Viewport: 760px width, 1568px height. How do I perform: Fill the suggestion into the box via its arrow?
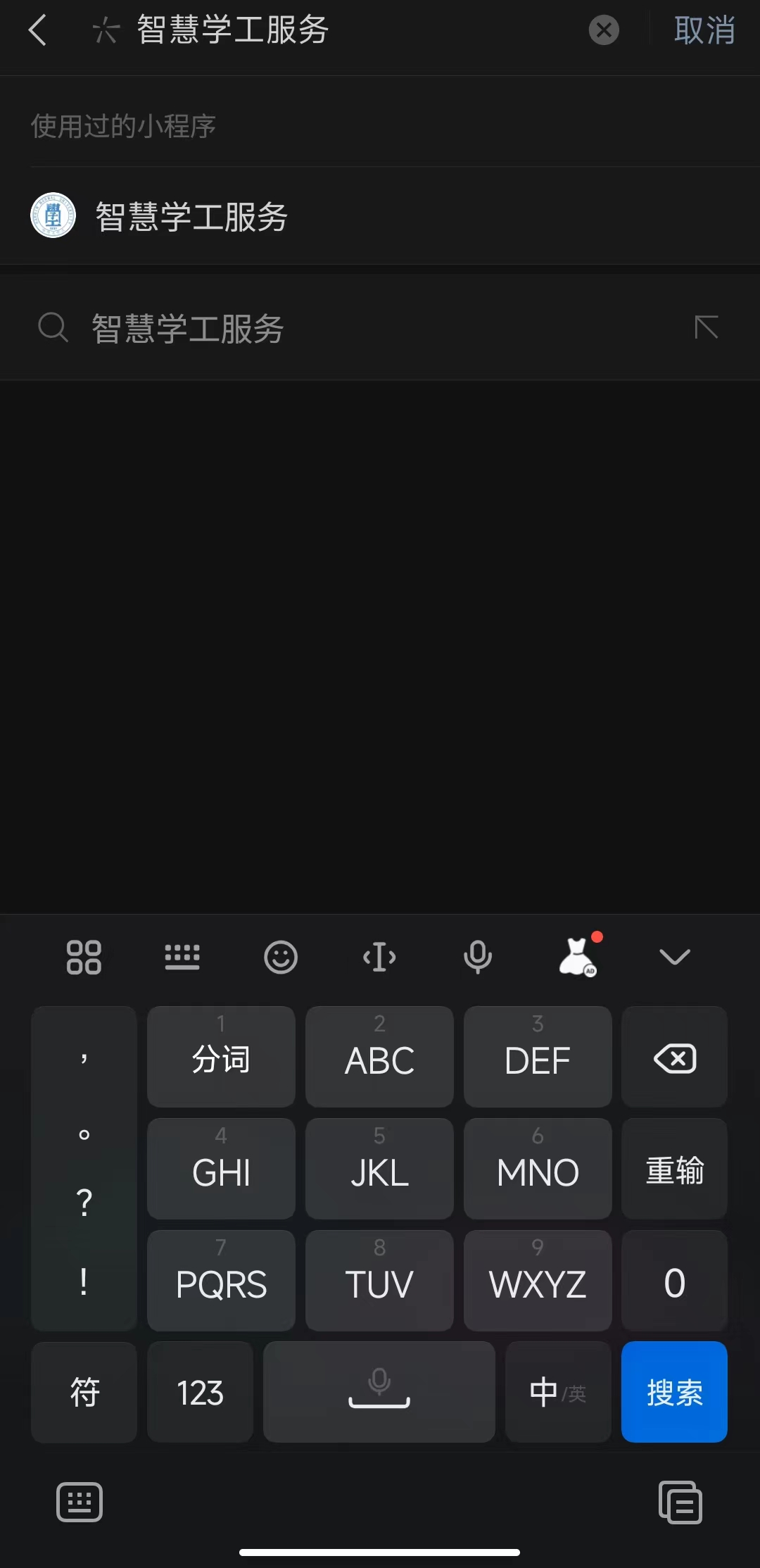pos(706,327)
